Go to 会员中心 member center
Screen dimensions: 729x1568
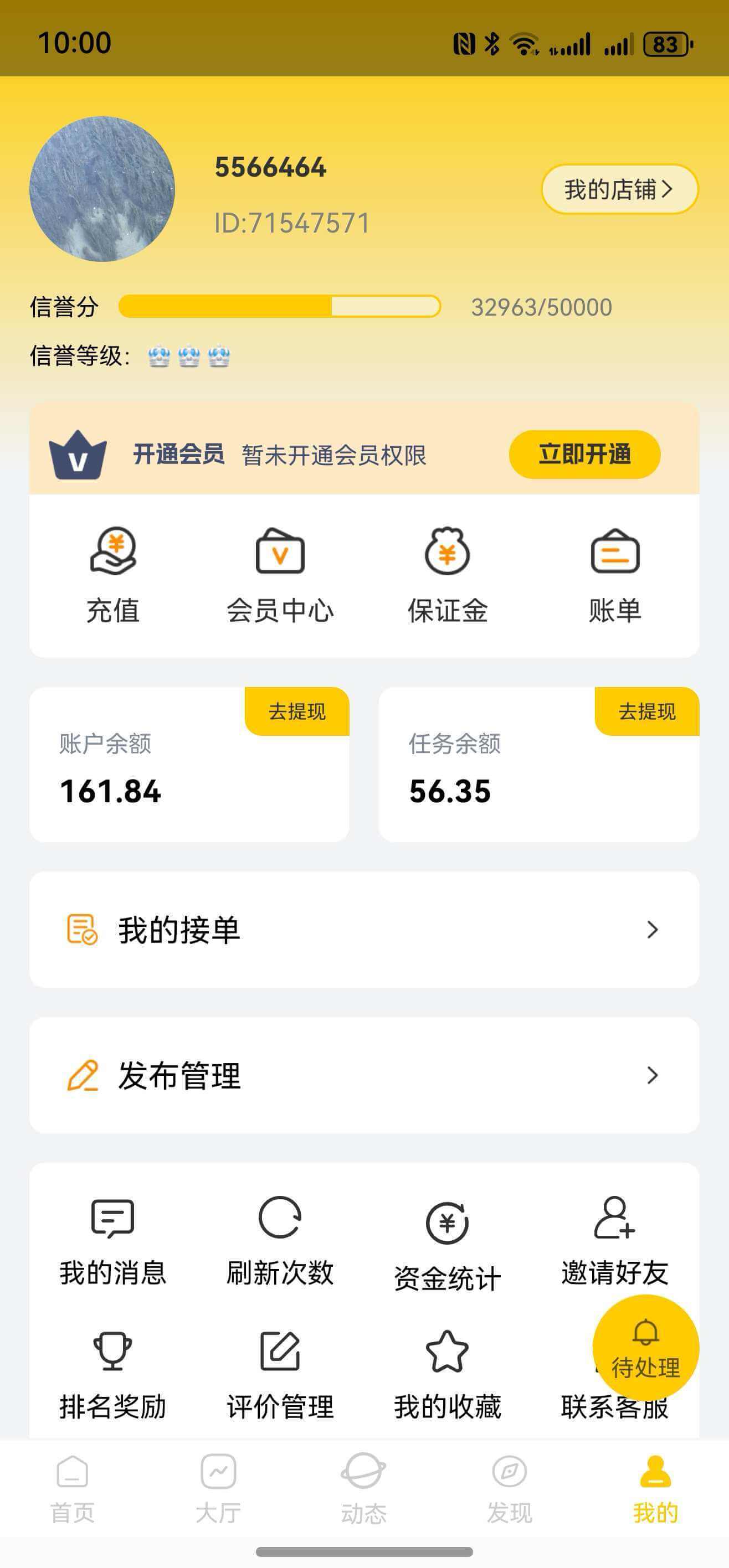[x=280, y=575]
